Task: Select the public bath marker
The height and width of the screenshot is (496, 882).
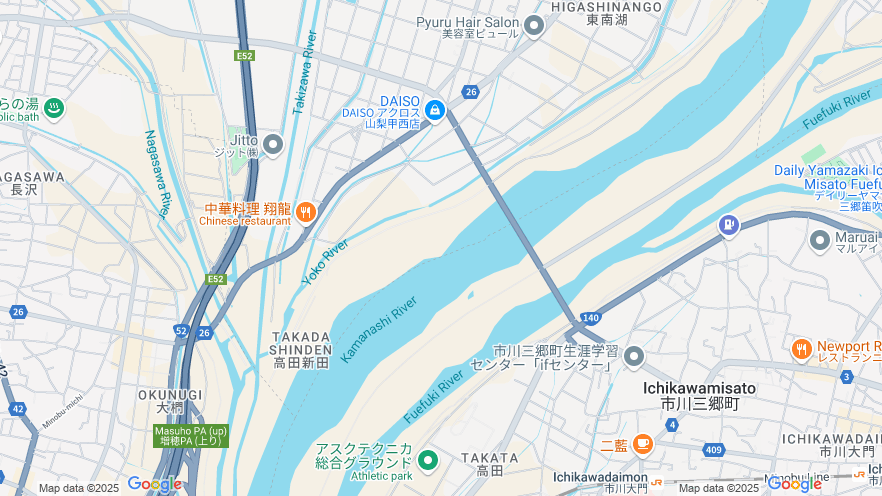Action: coord(55,107)
